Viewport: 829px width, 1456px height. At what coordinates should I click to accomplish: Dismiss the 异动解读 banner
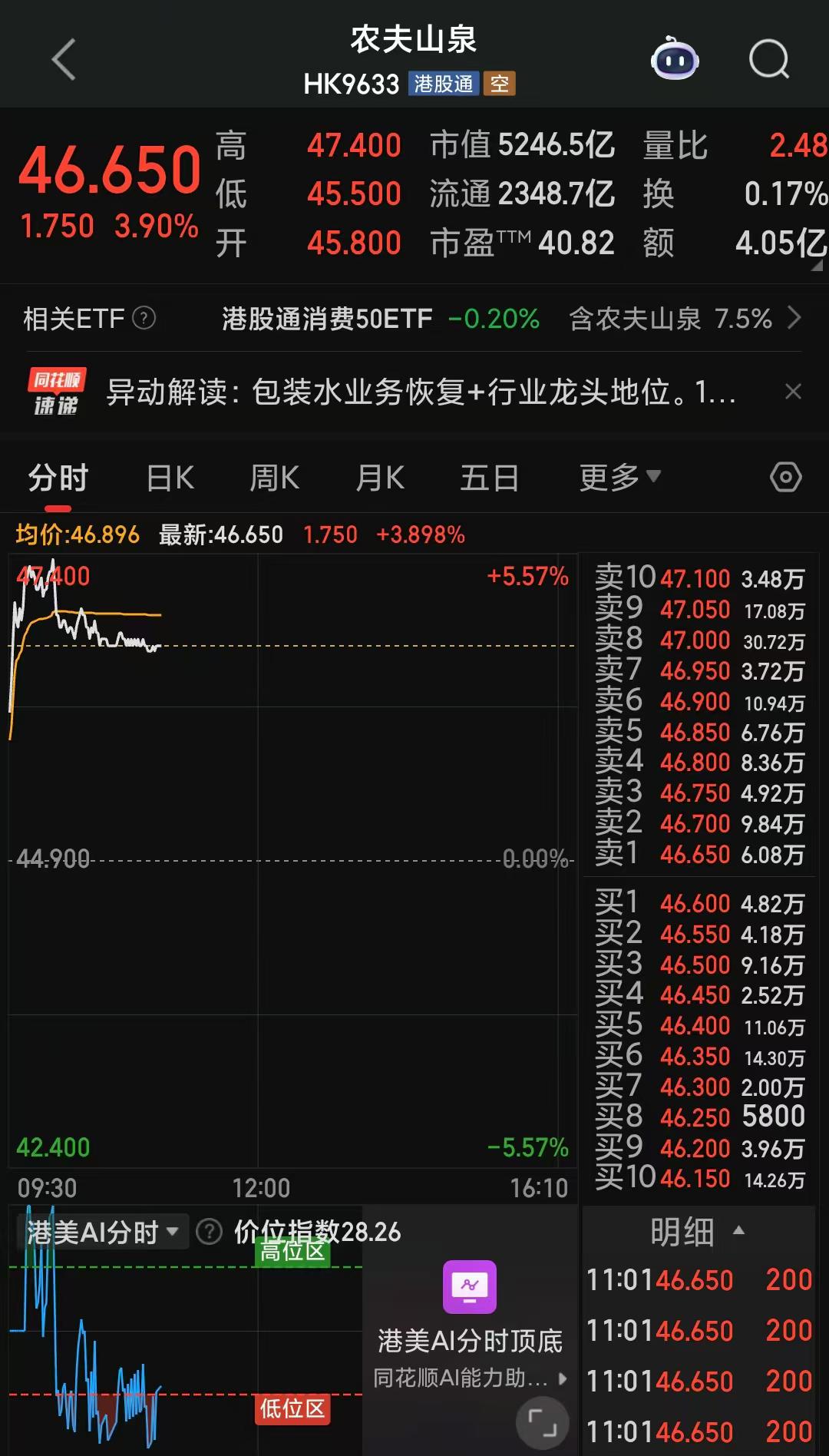(794, 392)
